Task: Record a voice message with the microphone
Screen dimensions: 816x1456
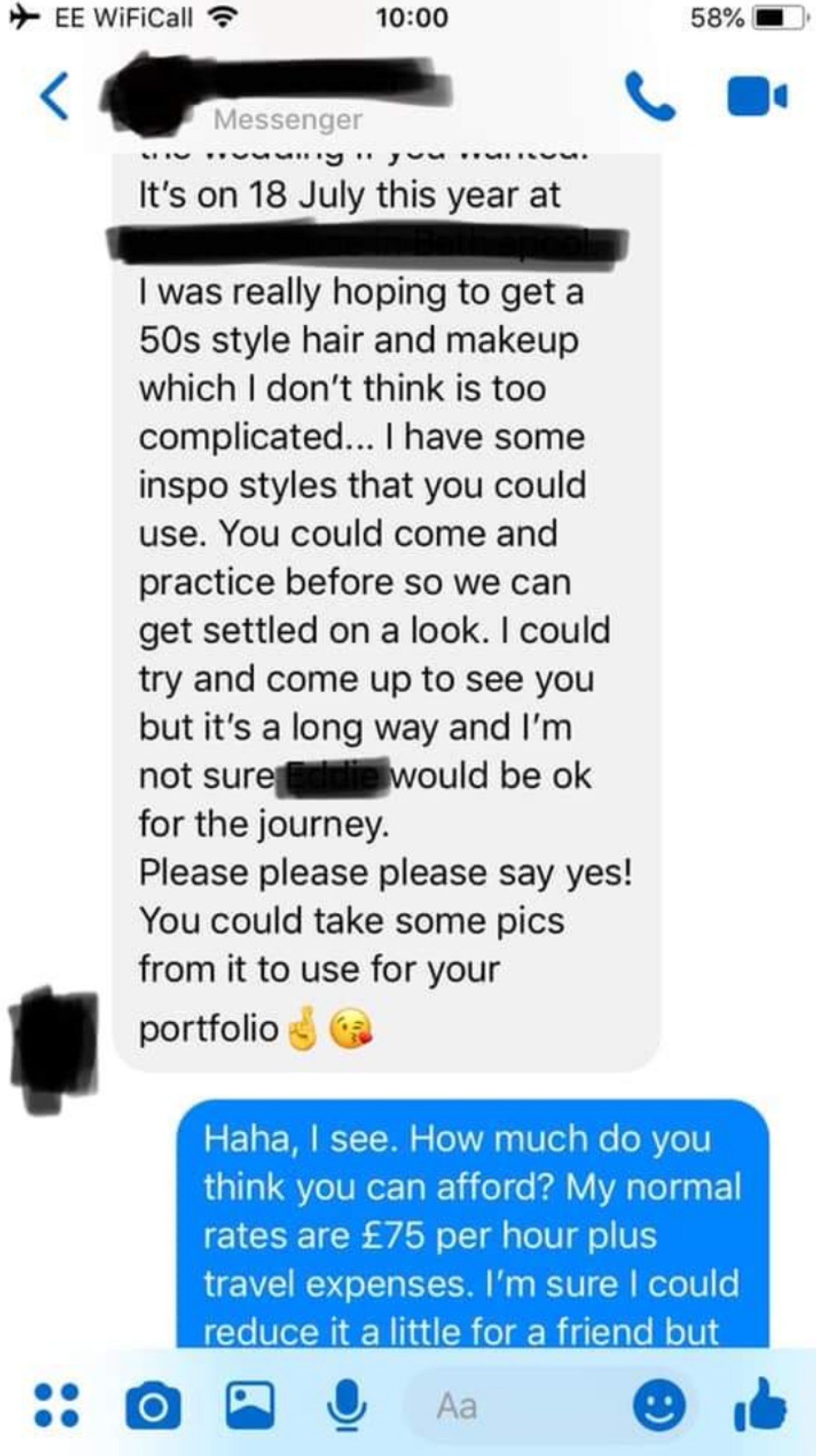Action: (x=346, y=1405)
